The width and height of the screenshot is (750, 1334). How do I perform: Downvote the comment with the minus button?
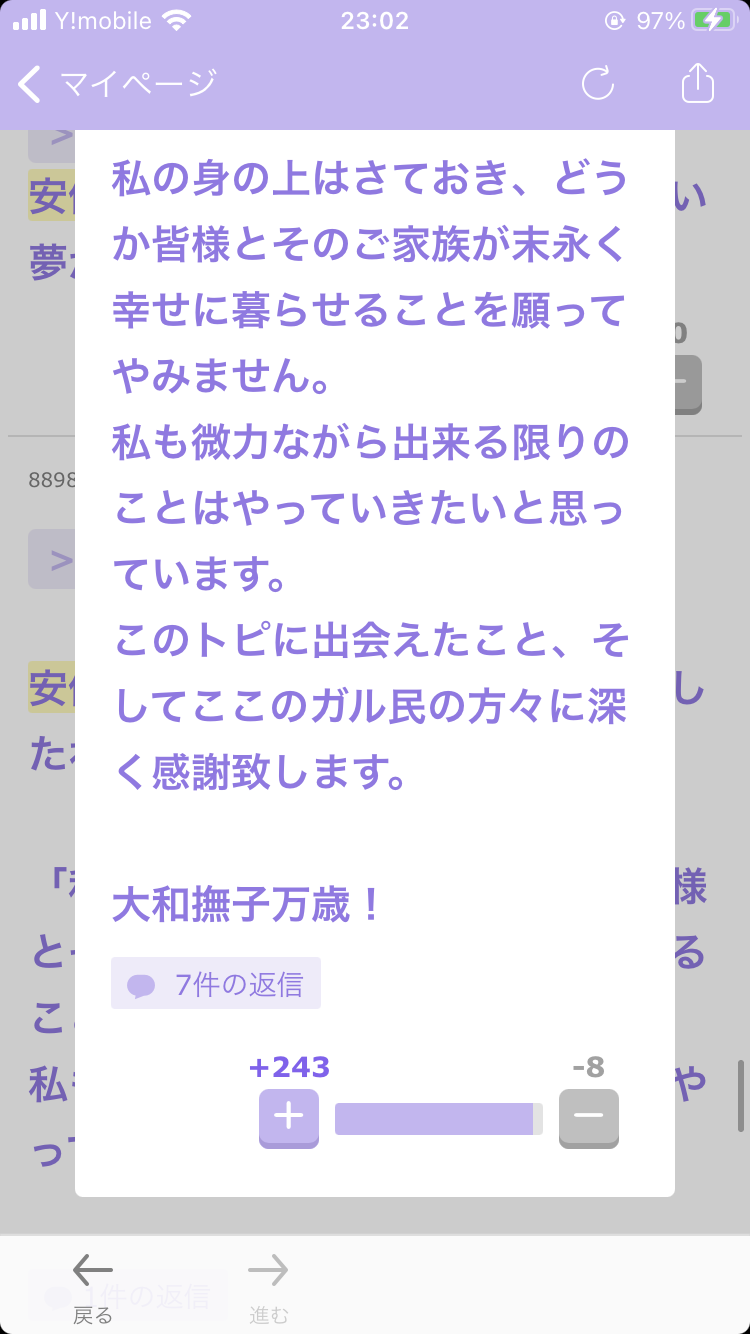point(588,1118)
